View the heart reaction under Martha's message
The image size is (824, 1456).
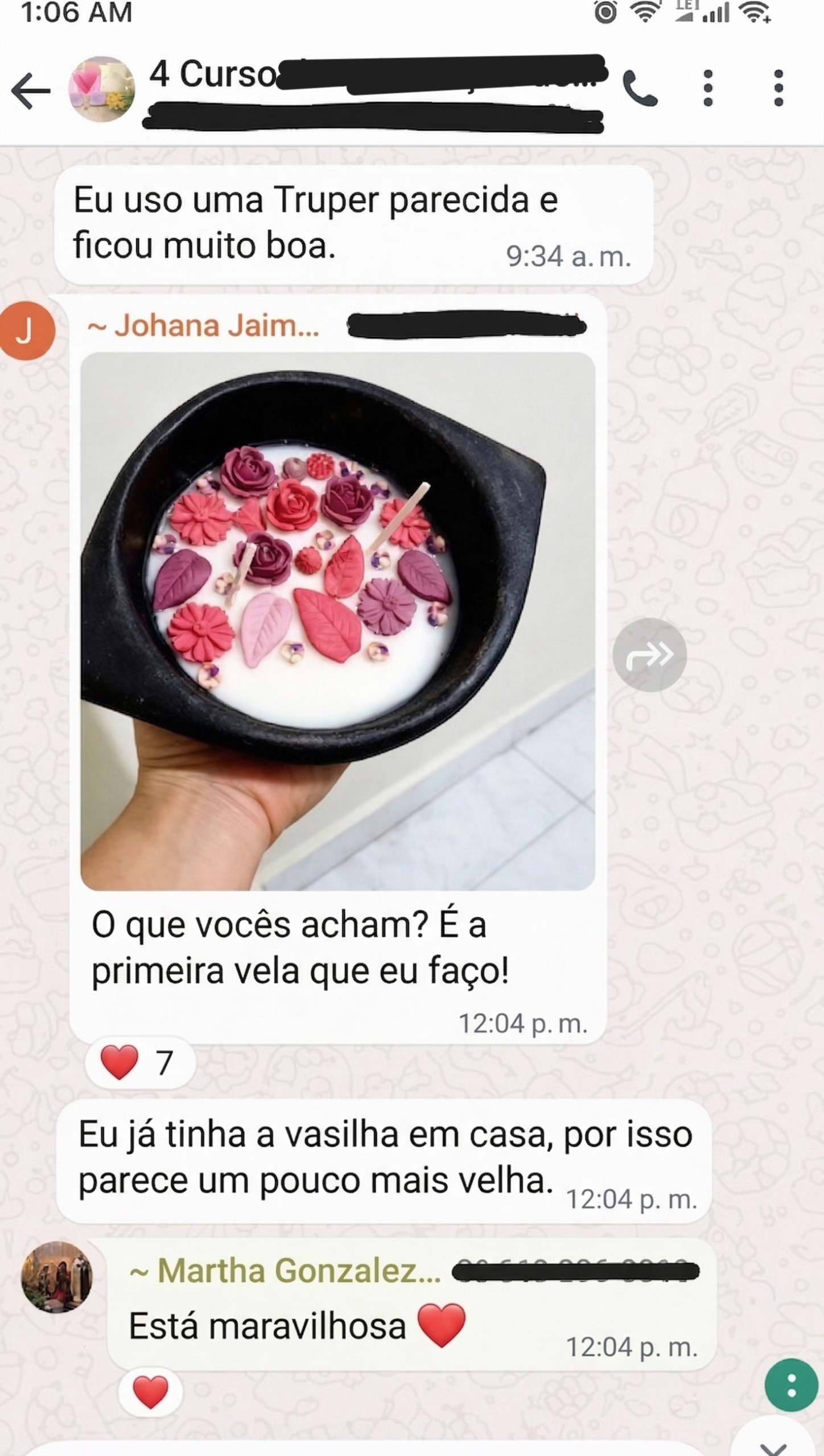[x=150, y=1392]
